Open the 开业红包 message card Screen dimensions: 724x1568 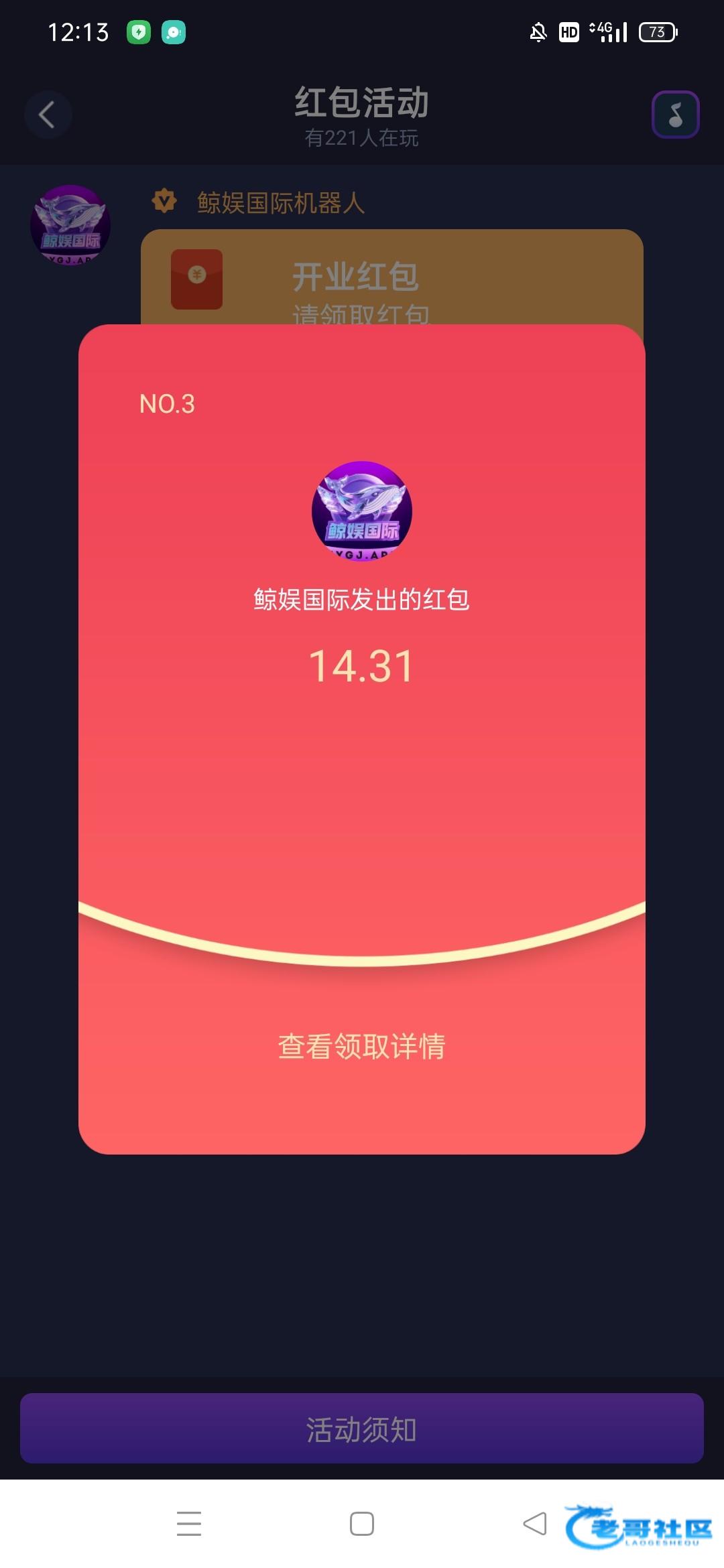(x=391, y=277)
